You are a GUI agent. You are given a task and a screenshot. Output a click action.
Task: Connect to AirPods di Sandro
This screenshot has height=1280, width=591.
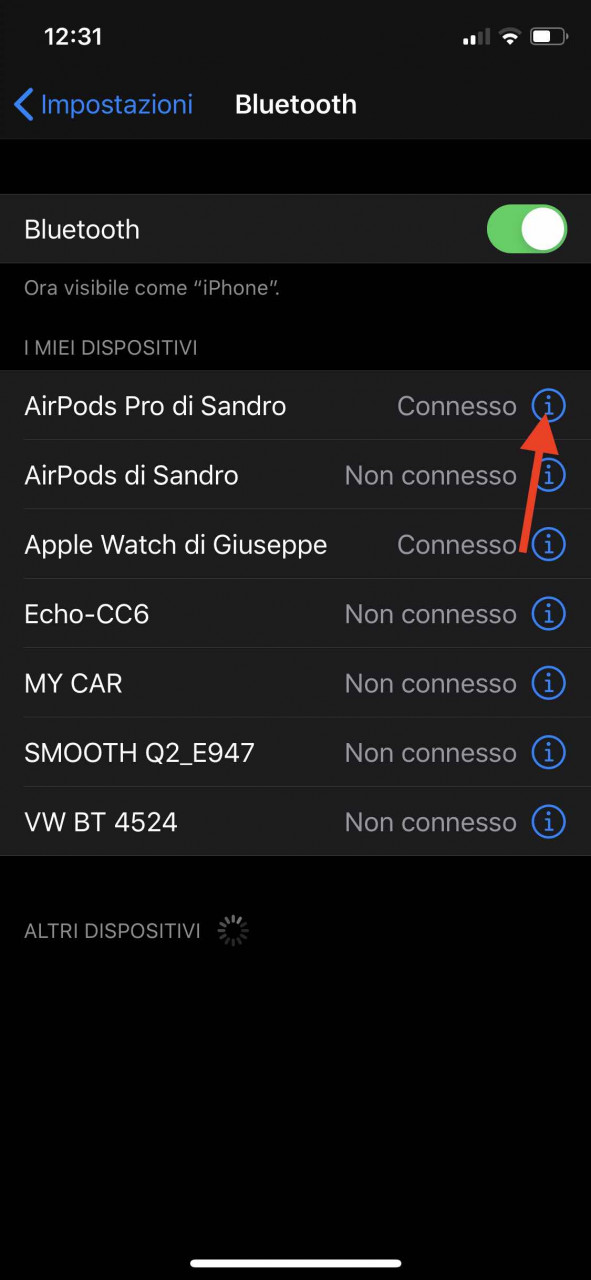pos(295,475)
